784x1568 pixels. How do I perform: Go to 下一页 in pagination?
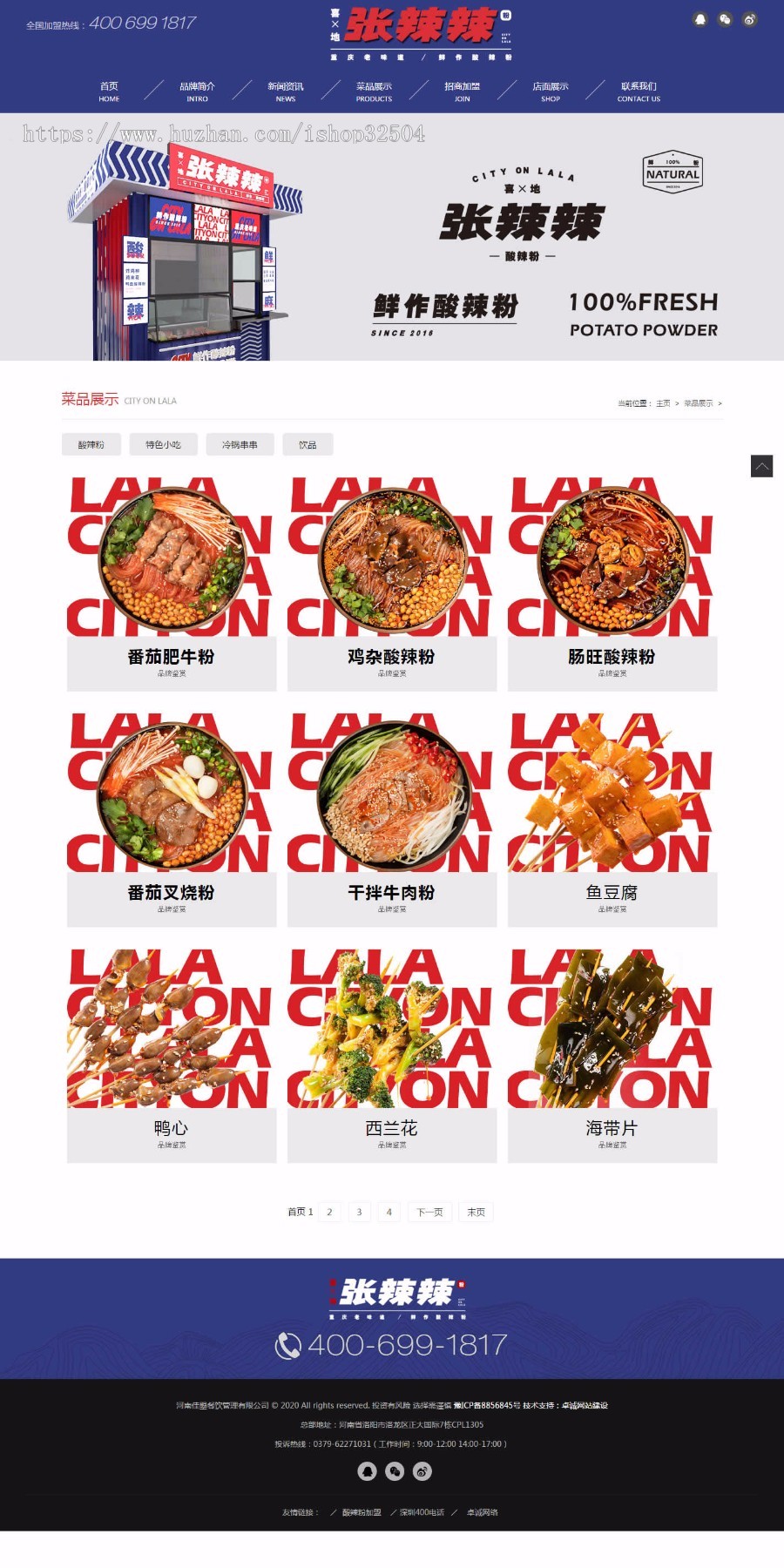pyautogui.click(x=429, y=1211)
